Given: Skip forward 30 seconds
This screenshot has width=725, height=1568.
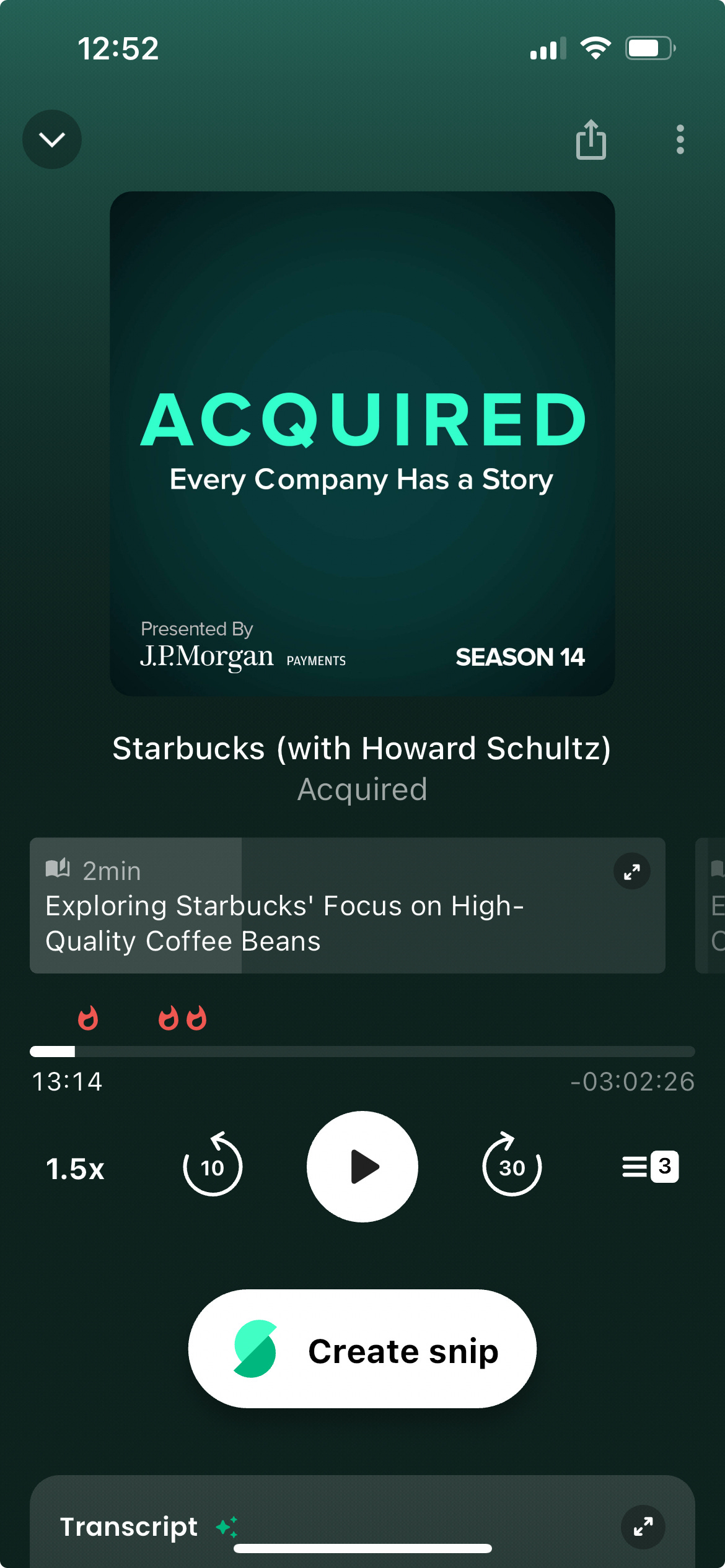Looking at the screenshot, I should [x=512, y=1165].
